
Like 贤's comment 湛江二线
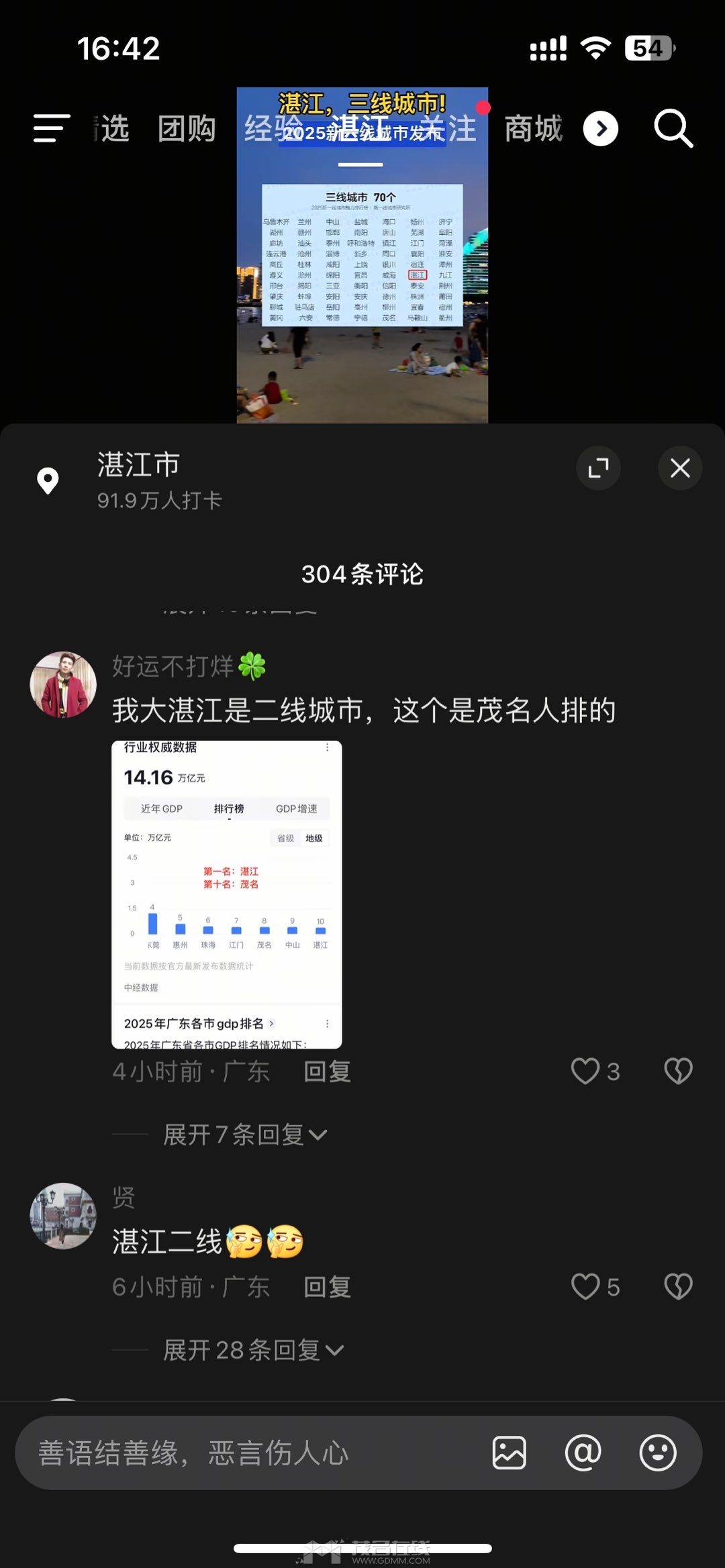585,1286
